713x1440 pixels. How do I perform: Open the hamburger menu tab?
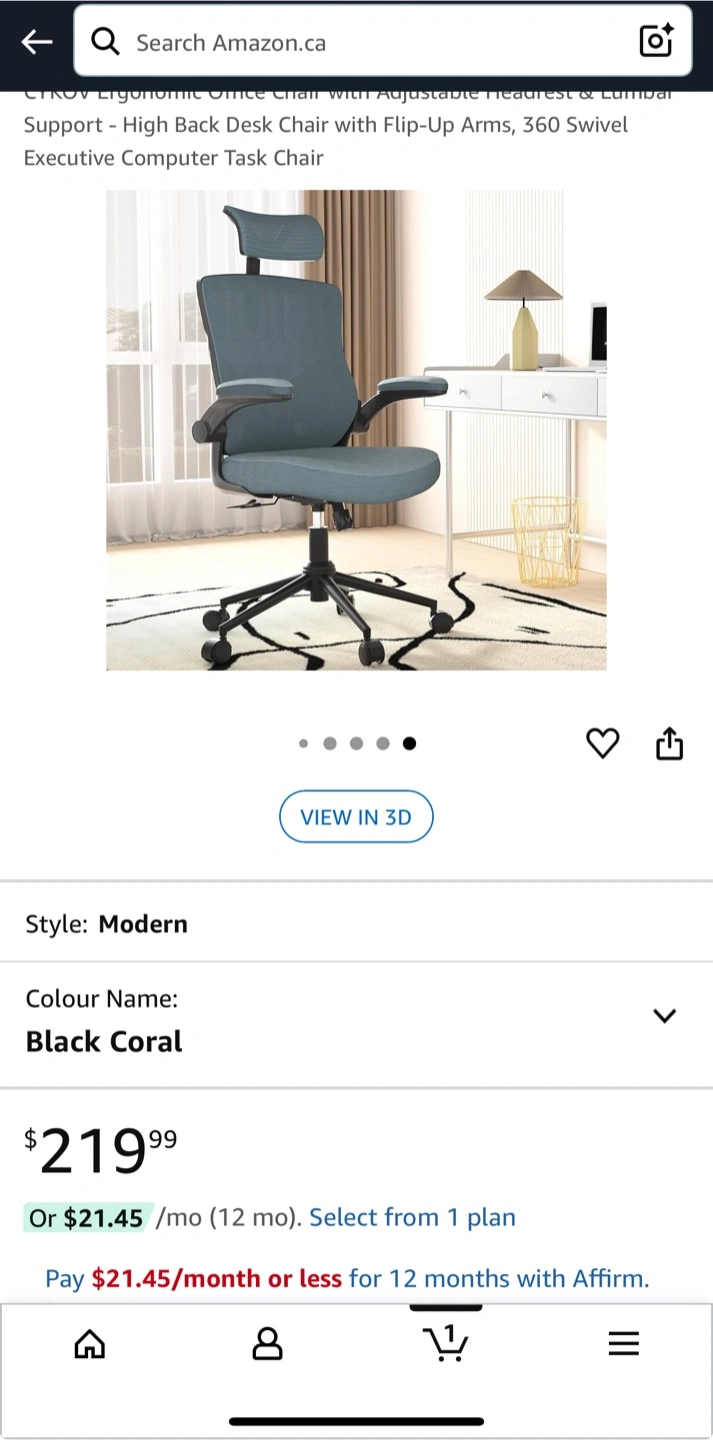click(x=623, y=1344)
